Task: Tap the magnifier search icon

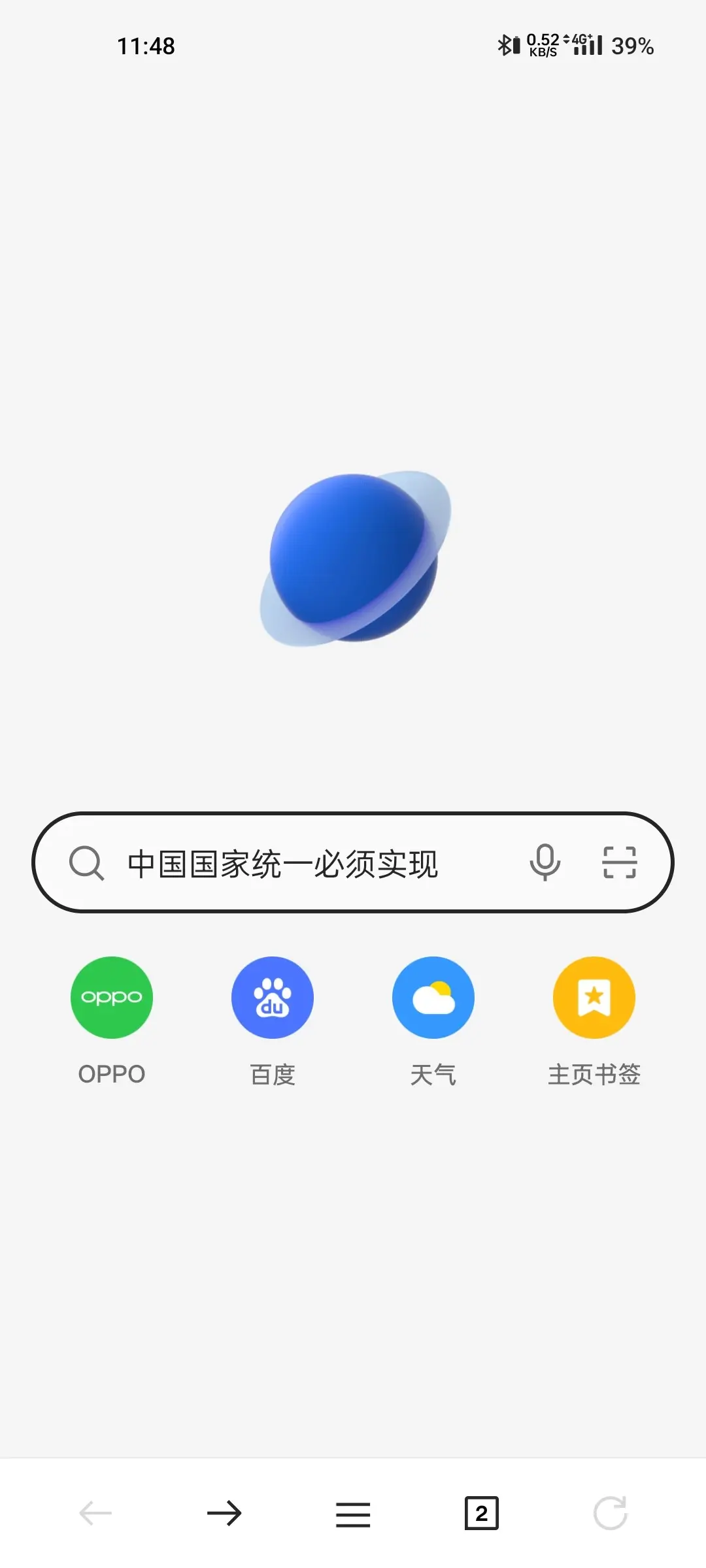Action: [x=87, y=862]
